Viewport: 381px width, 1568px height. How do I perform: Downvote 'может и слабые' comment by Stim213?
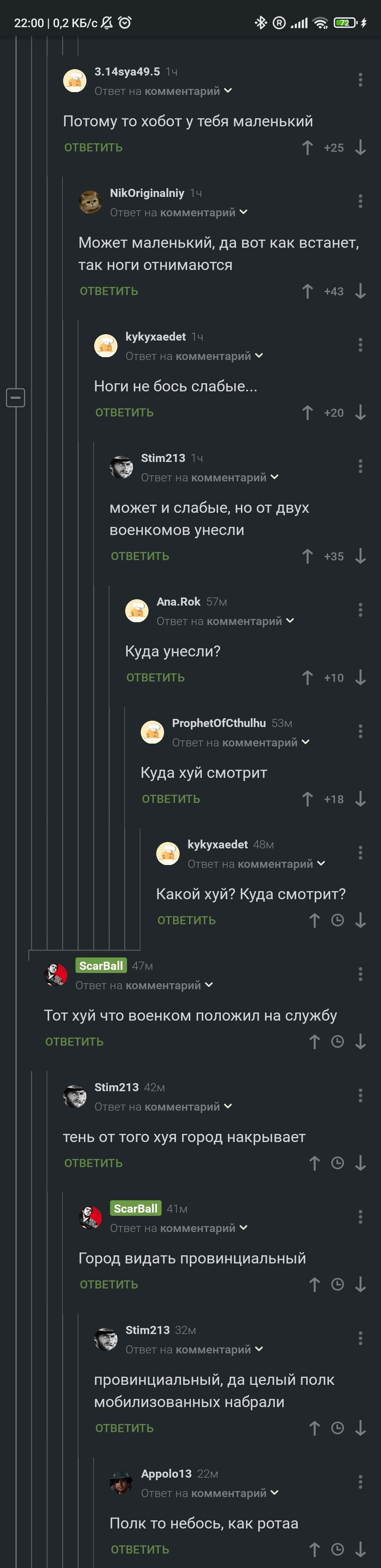coord(360,556)
